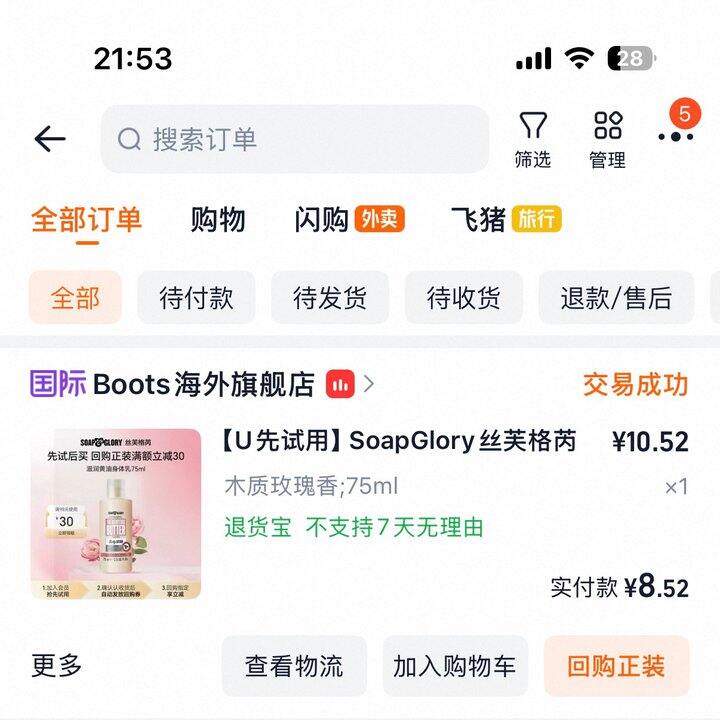The height and width of the screenshot is (720, 720).
Task: Show 待收货 orders
Action: point(463,298)
